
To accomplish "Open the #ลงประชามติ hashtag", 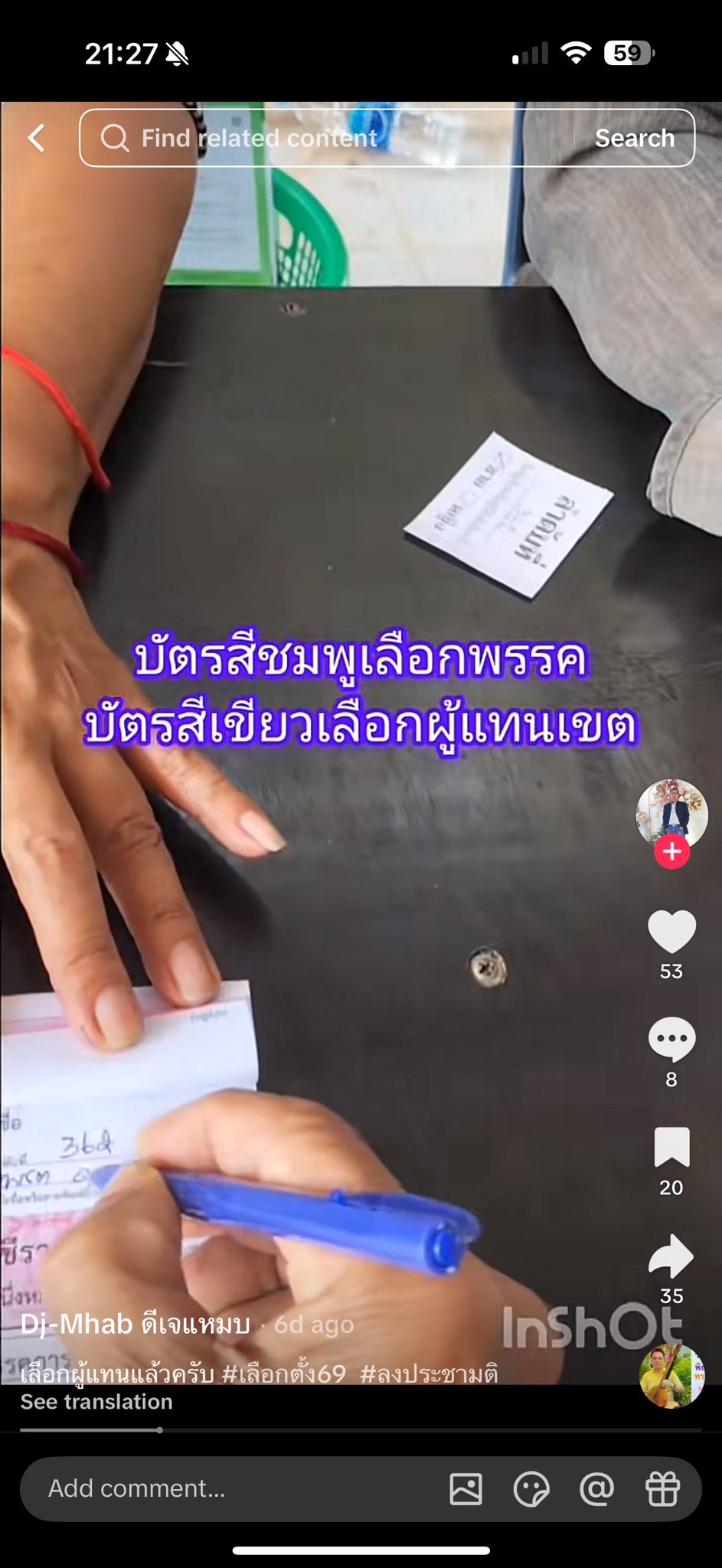I will pos(429,1374).
